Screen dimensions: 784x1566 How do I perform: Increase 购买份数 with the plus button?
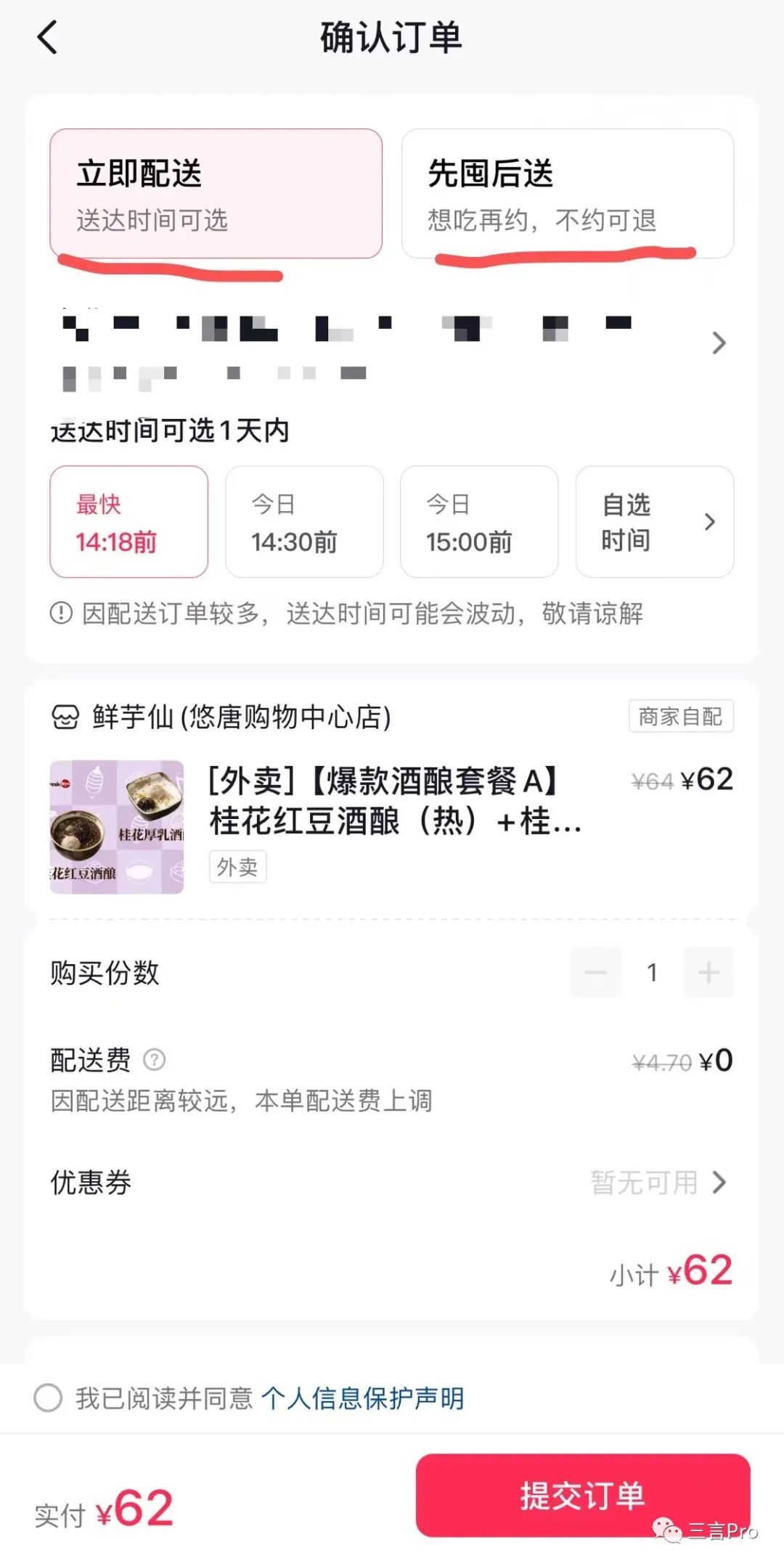click(x=709, y=972)
